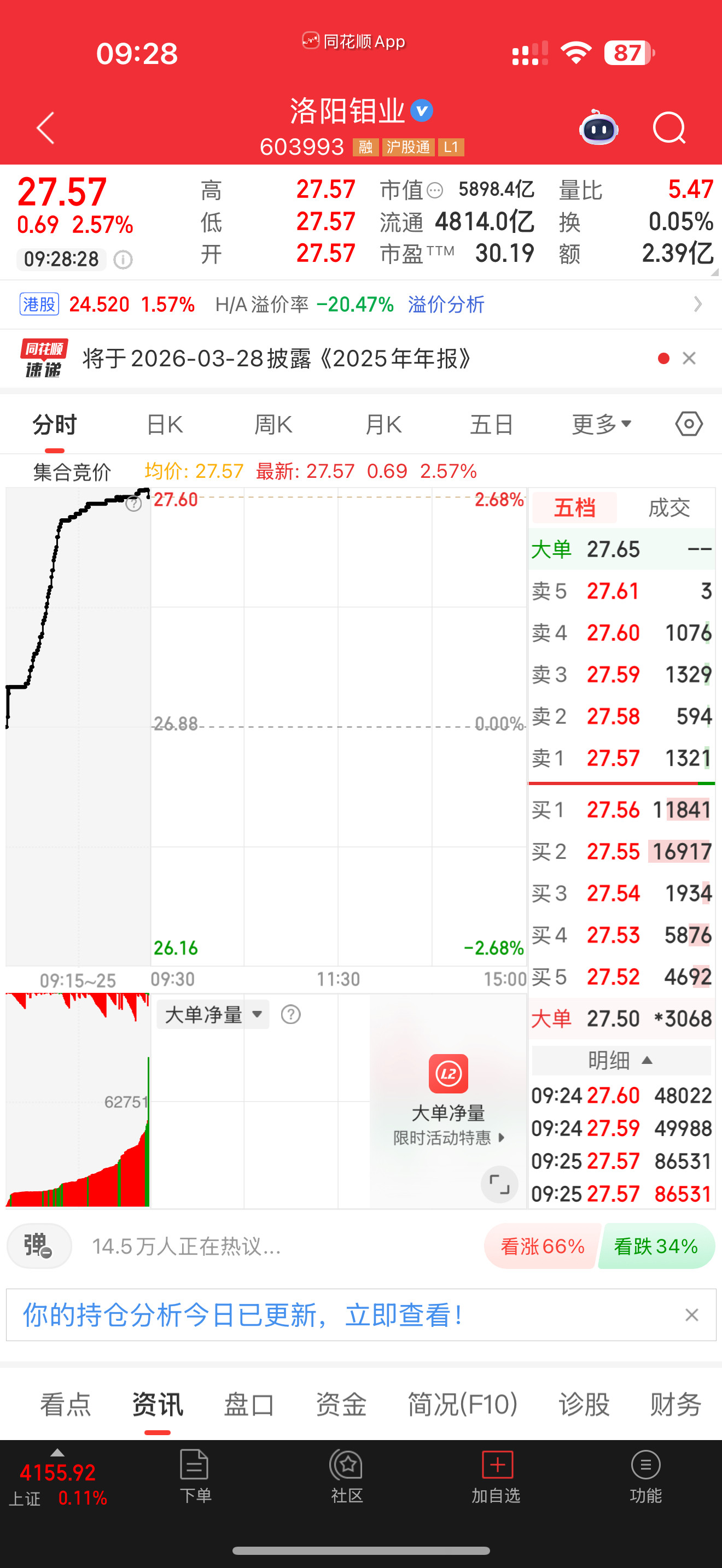Image resolution: width=722 pixels, height=1568 pixels.
Task: Tap the info icon beside the 09:28:28 timestamp
Action: tap(123, 260)
